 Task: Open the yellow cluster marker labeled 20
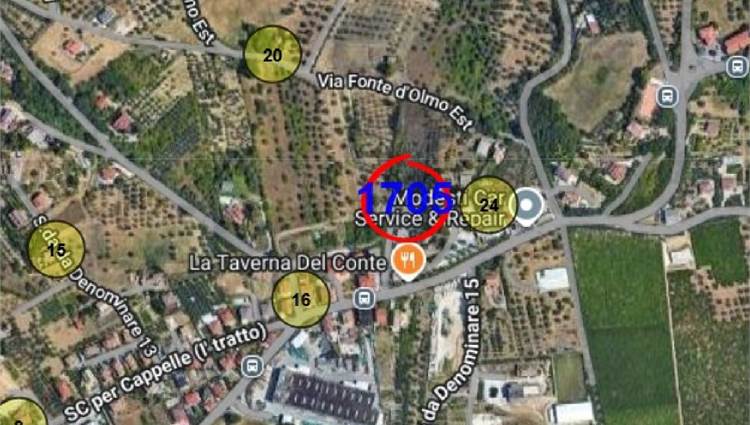273,54
